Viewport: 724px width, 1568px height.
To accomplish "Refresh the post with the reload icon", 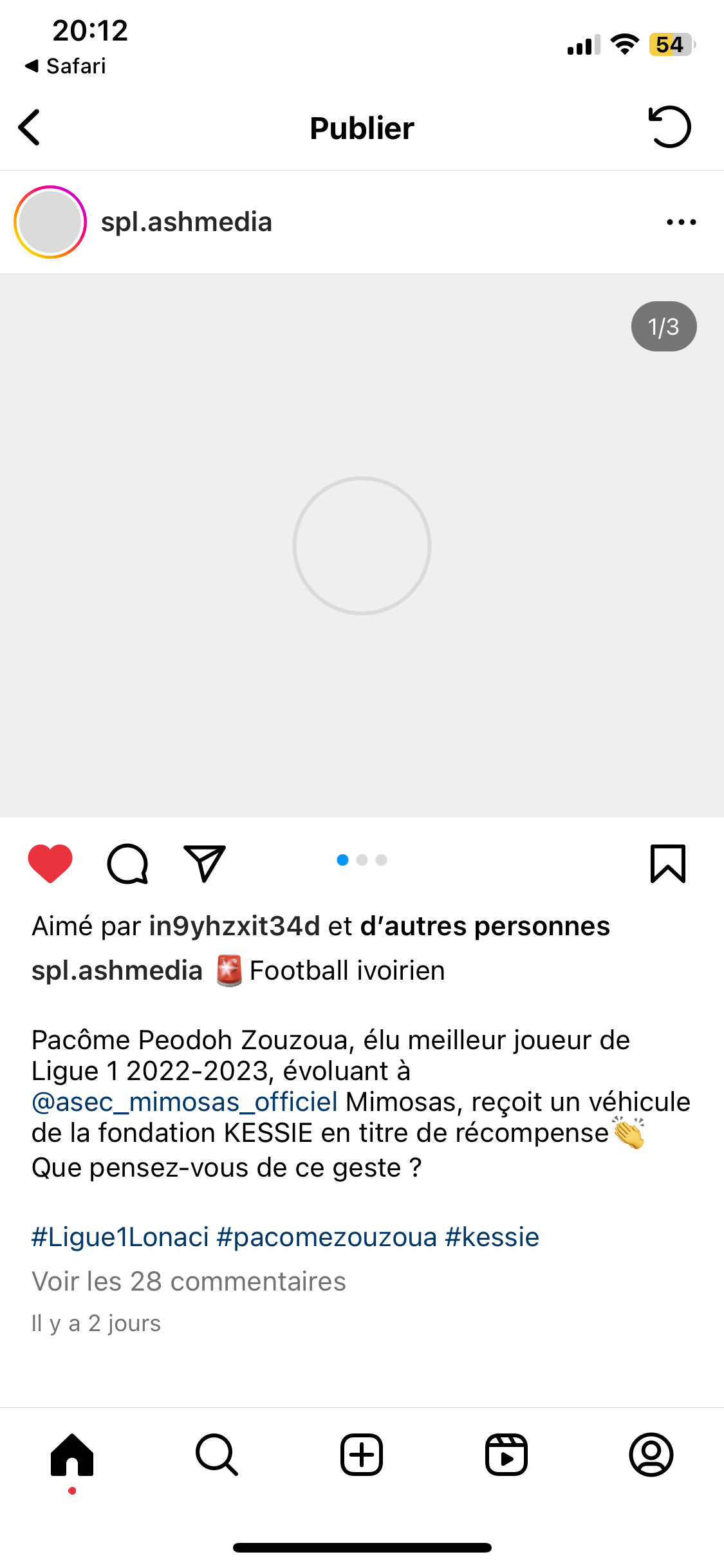I will coord(669,127).
